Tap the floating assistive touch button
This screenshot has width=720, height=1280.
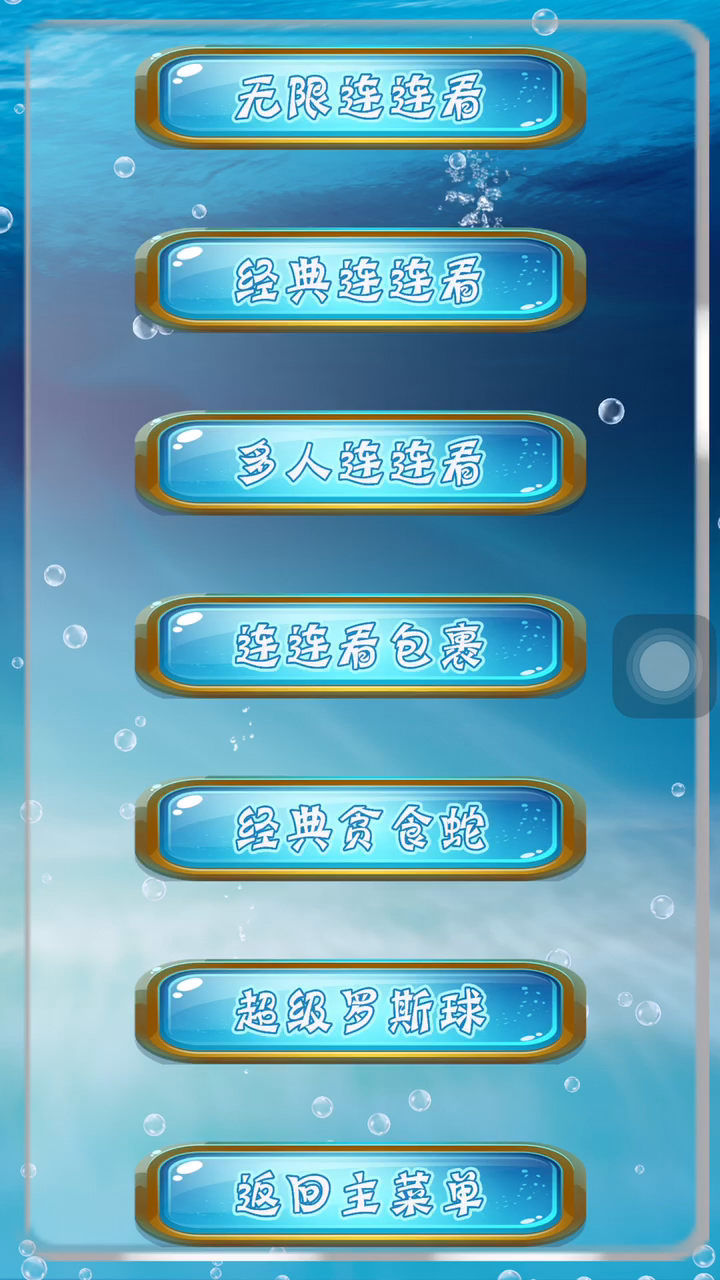coord(665,666)
